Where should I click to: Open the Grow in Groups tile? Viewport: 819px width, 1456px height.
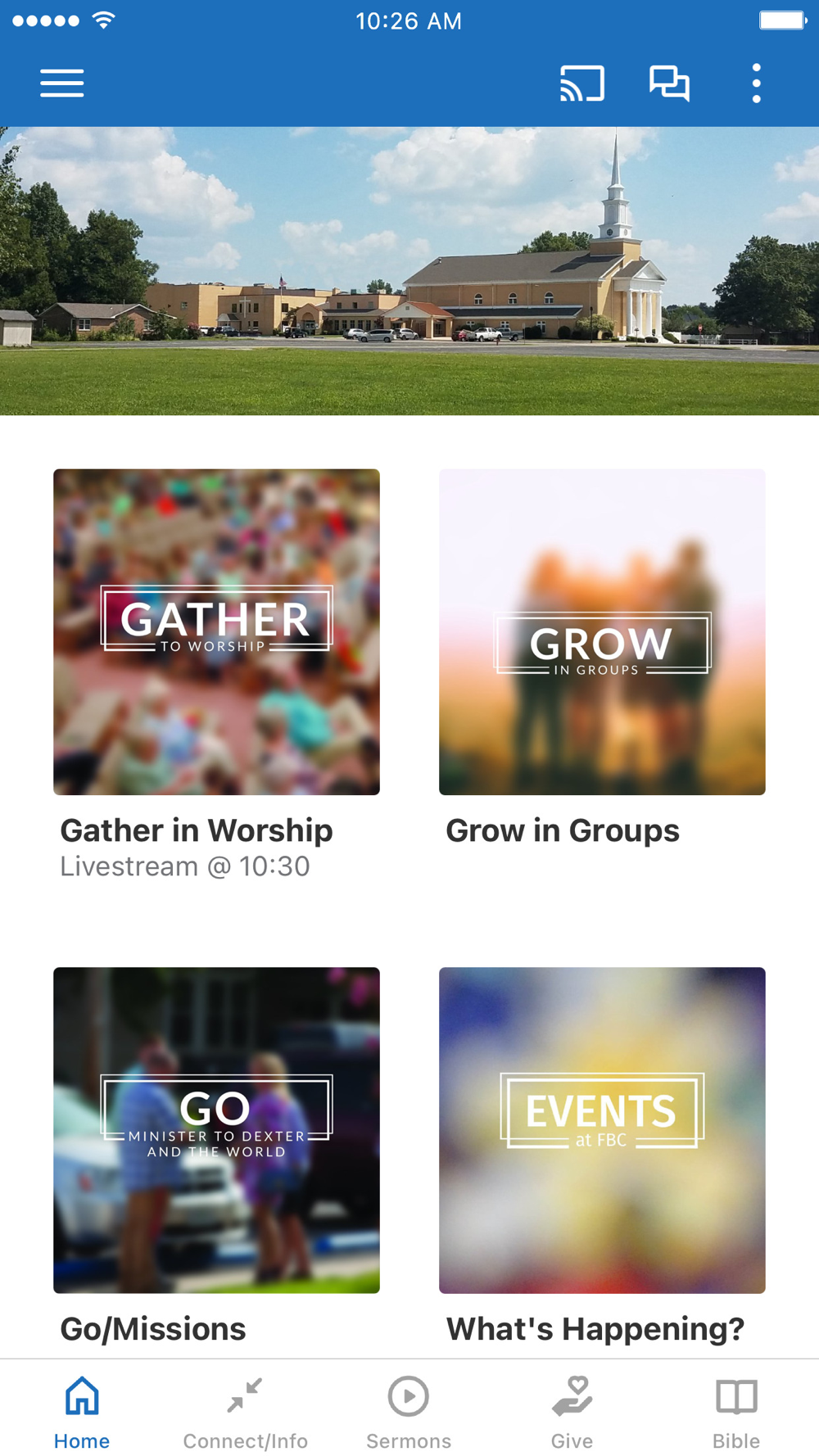click(602, 631)
